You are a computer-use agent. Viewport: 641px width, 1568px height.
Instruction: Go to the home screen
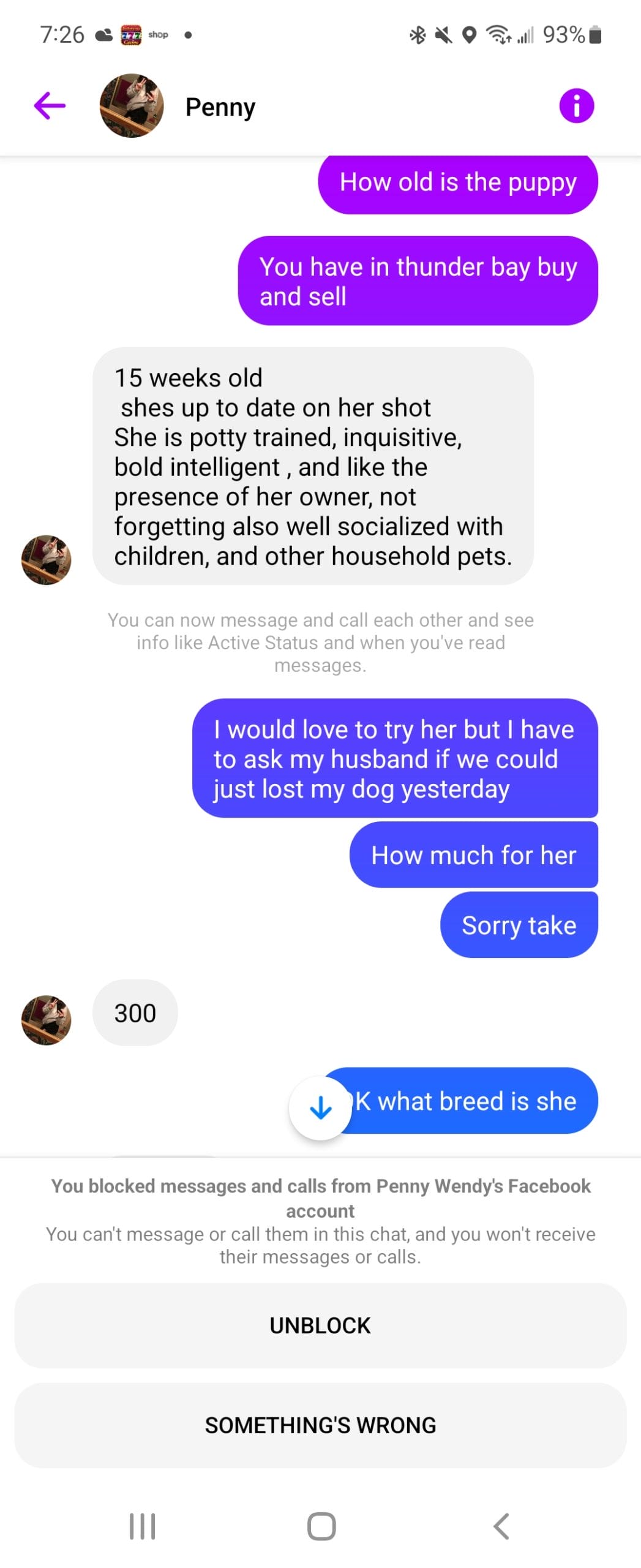point(321,1526)
